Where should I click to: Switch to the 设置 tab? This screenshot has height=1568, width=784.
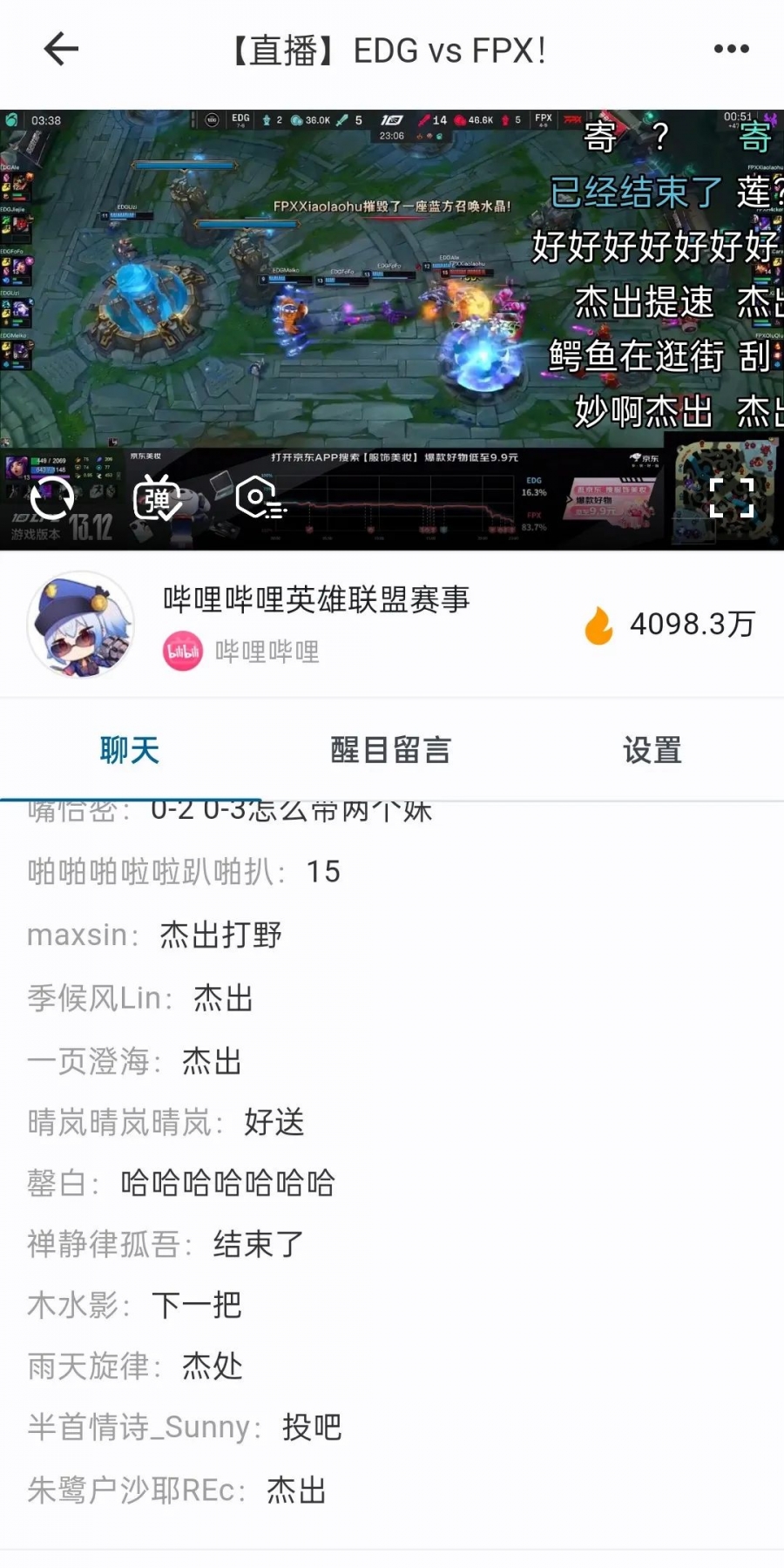click(652, 750)
